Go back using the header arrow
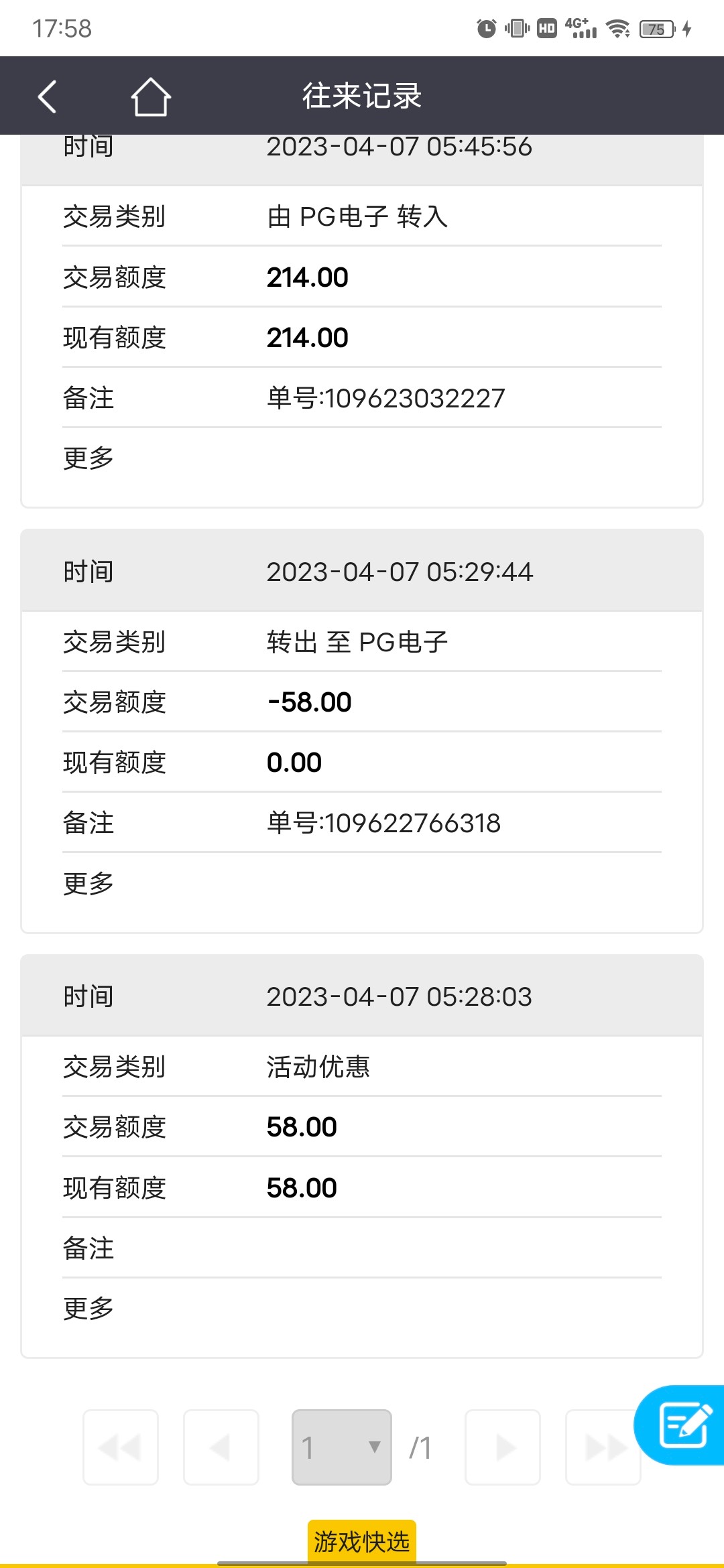Image resolution: width=724 pixels, height=1568 pixels. pyautogui.click(x=47, y=96)
